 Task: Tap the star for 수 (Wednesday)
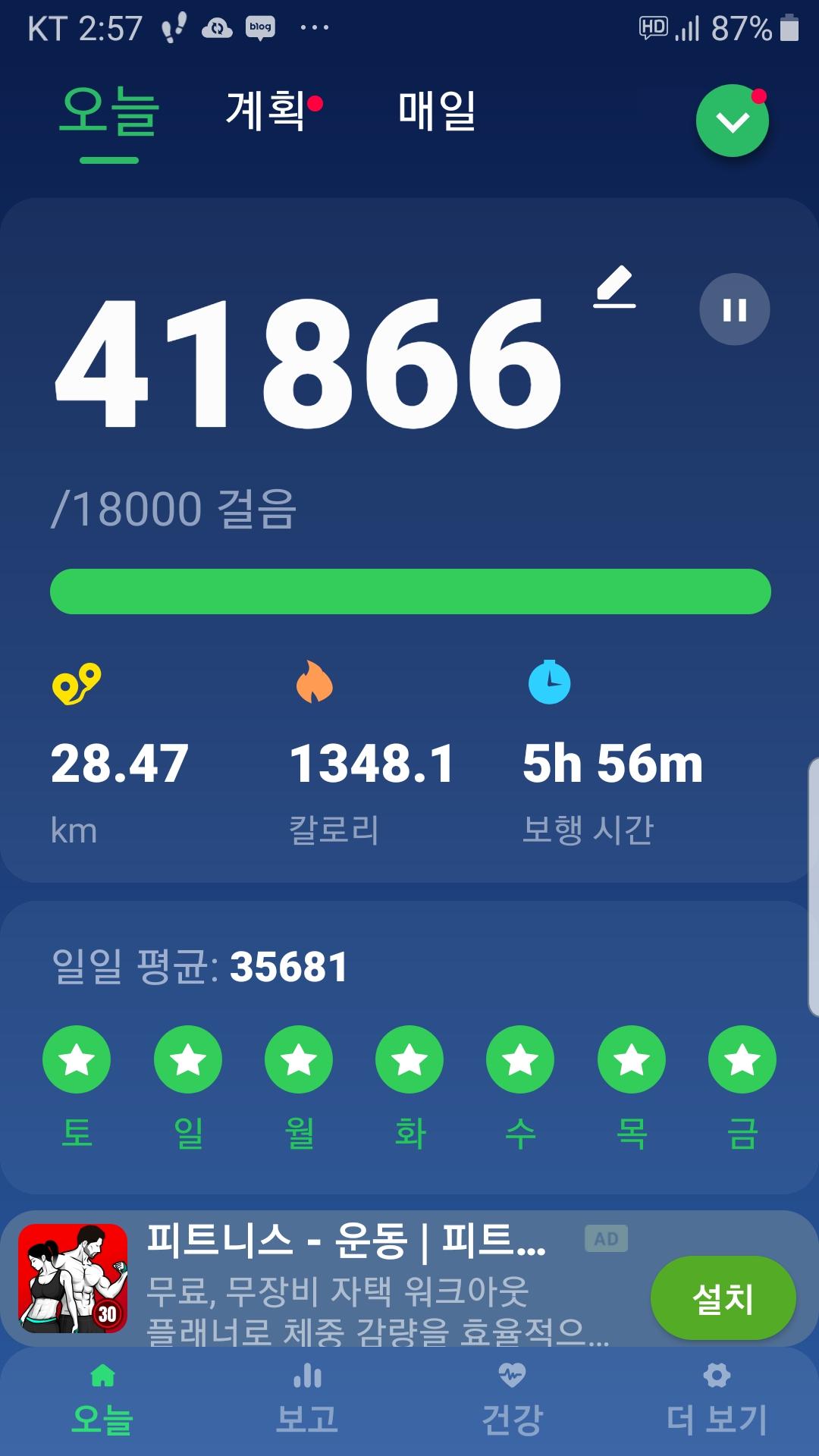520,1059
